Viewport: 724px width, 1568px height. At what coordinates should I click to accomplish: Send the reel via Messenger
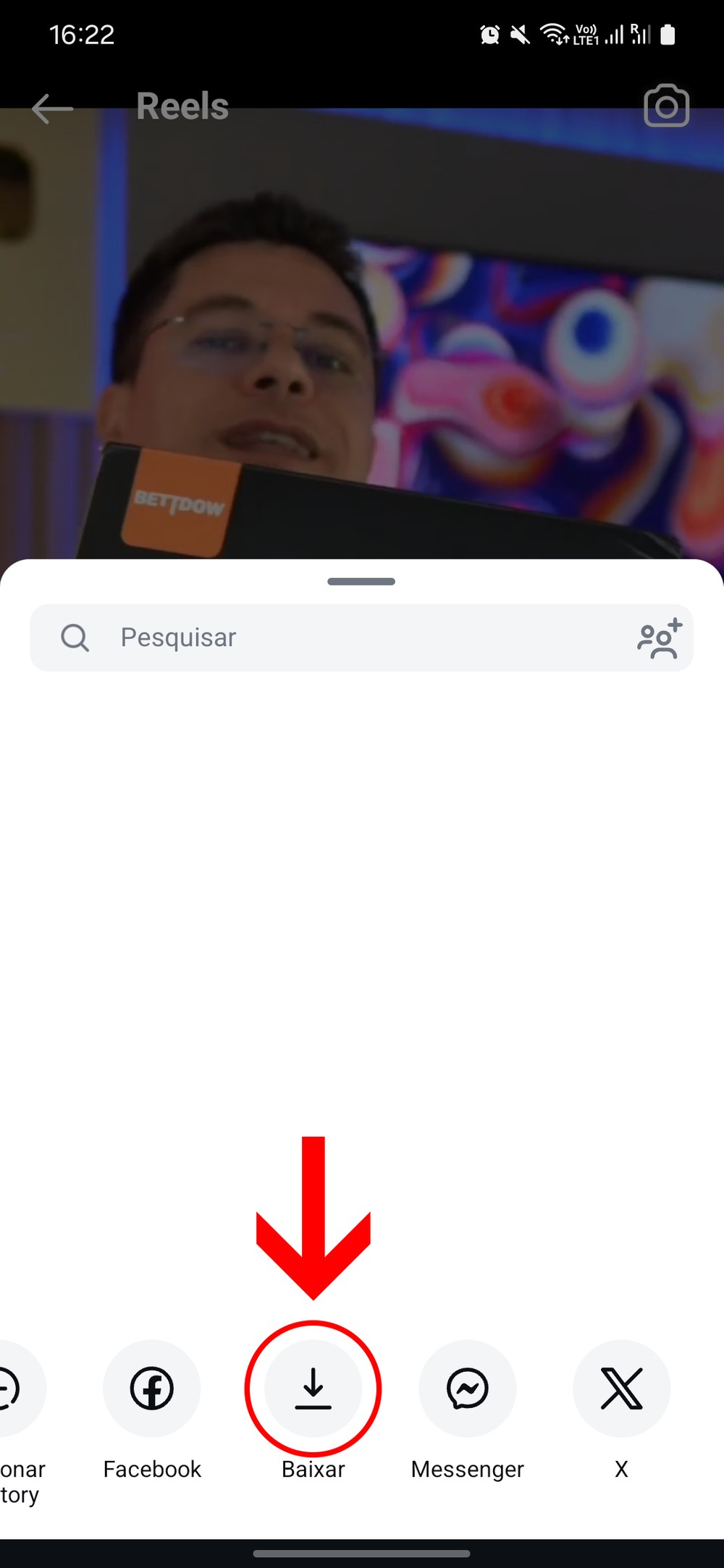pyautogui.click(x=468, y=1389)
